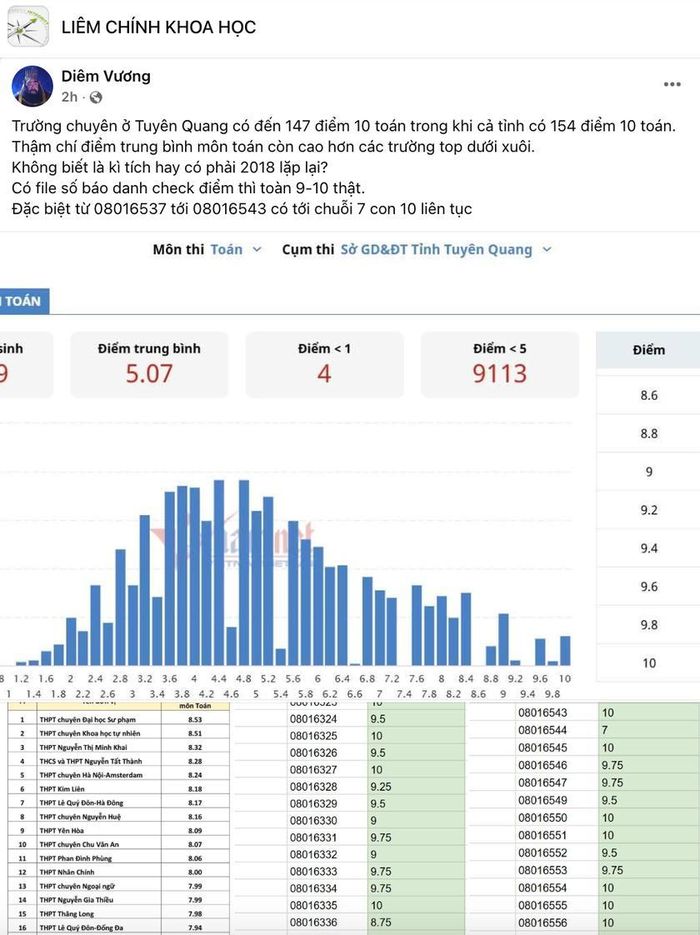Open the post's three-dot overflow menu

(x=672, y=84)
